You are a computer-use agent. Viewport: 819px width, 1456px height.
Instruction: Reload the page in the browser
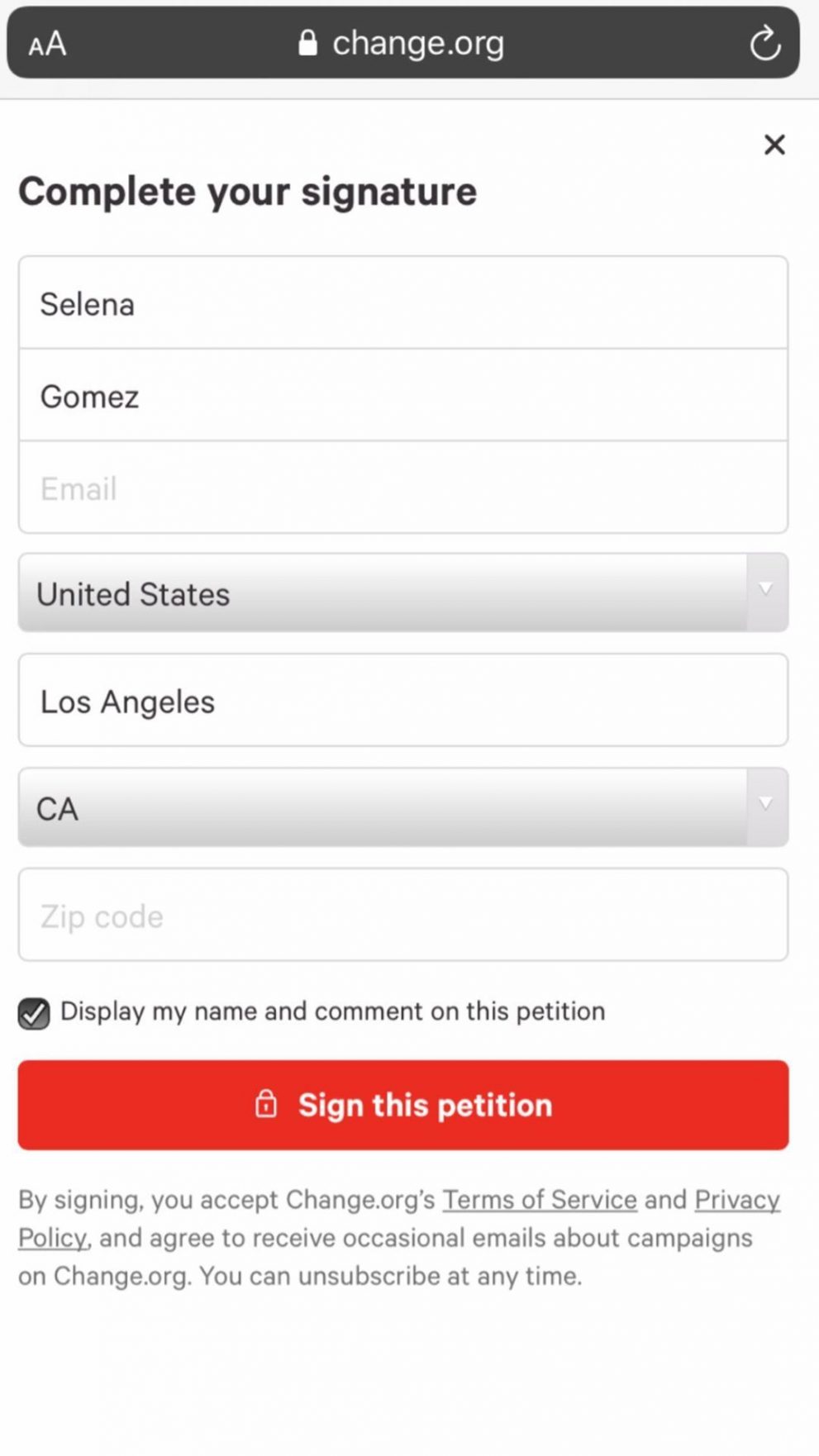(x=764, y=43)
